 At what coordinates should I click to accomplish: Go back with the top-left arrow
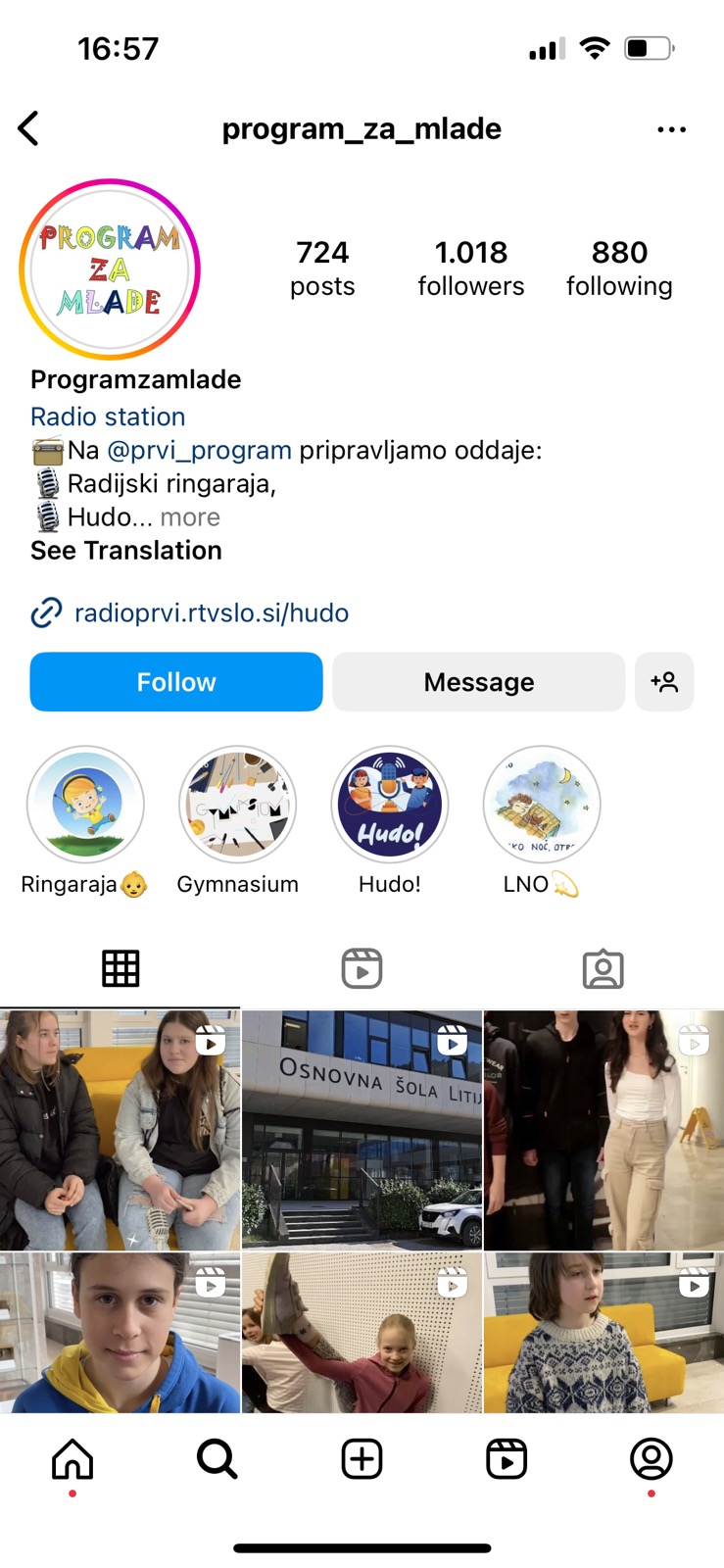tap(29, 128)
